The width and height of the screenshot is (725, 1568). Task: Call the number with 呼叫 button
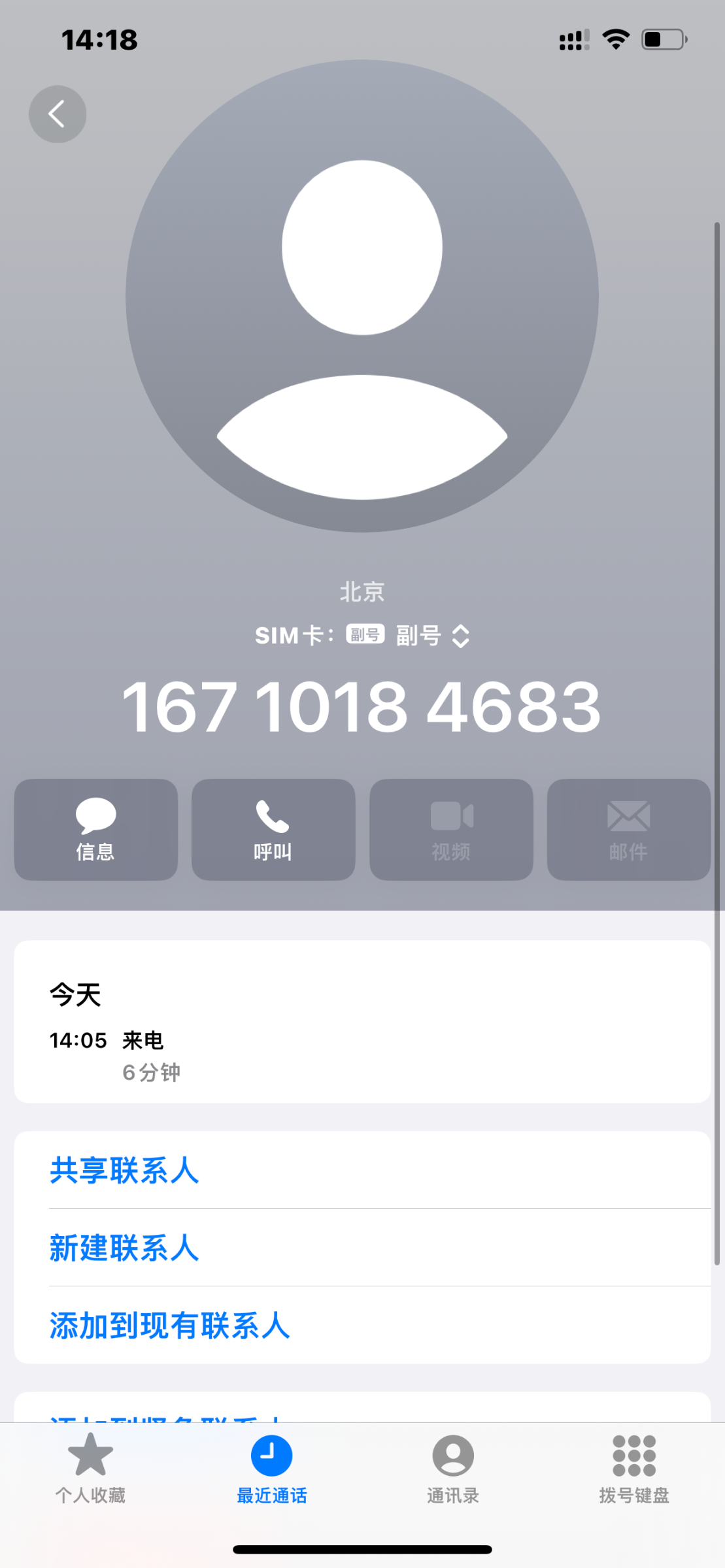[273, 829]
